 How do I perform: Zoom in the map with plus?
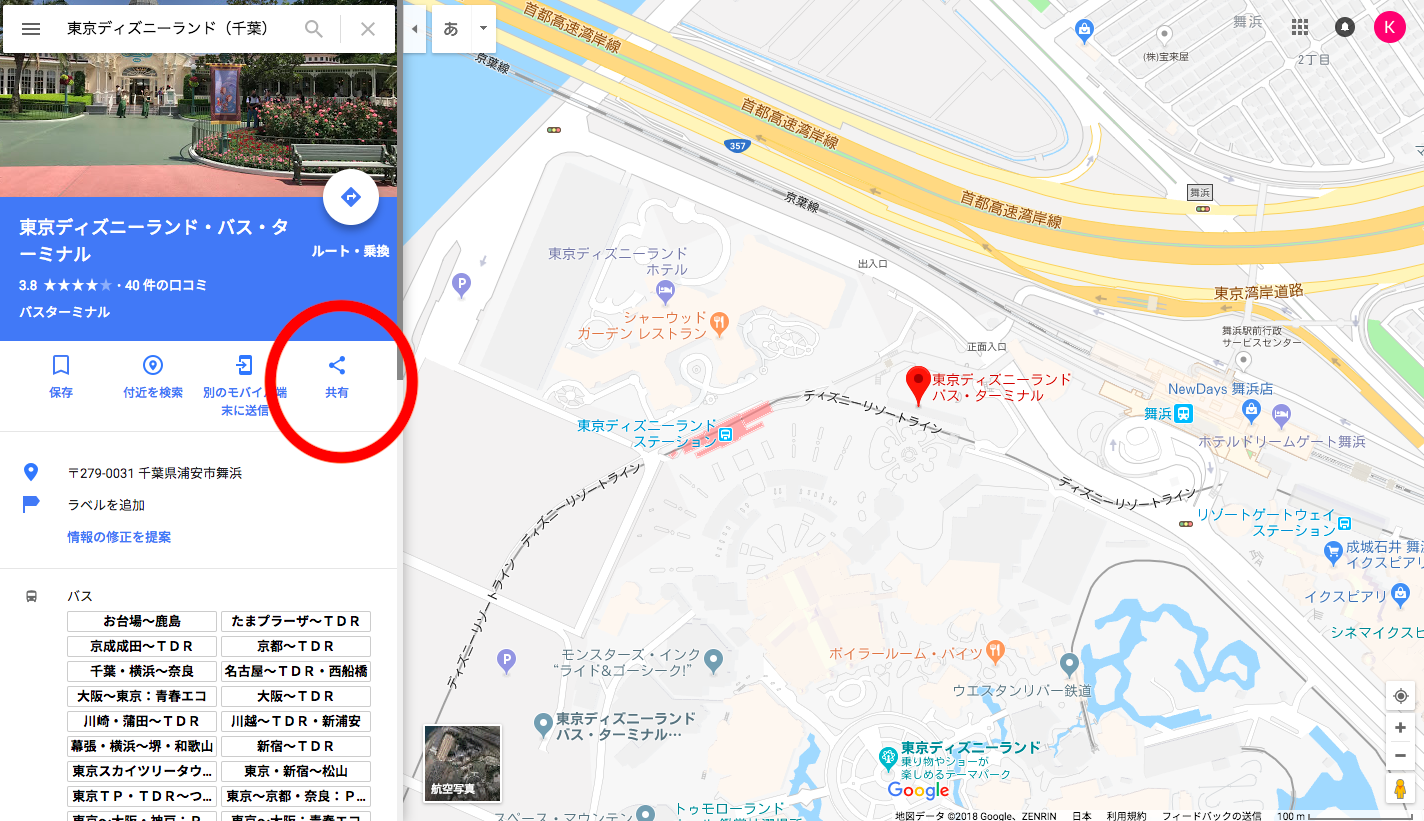point(1401,728)
